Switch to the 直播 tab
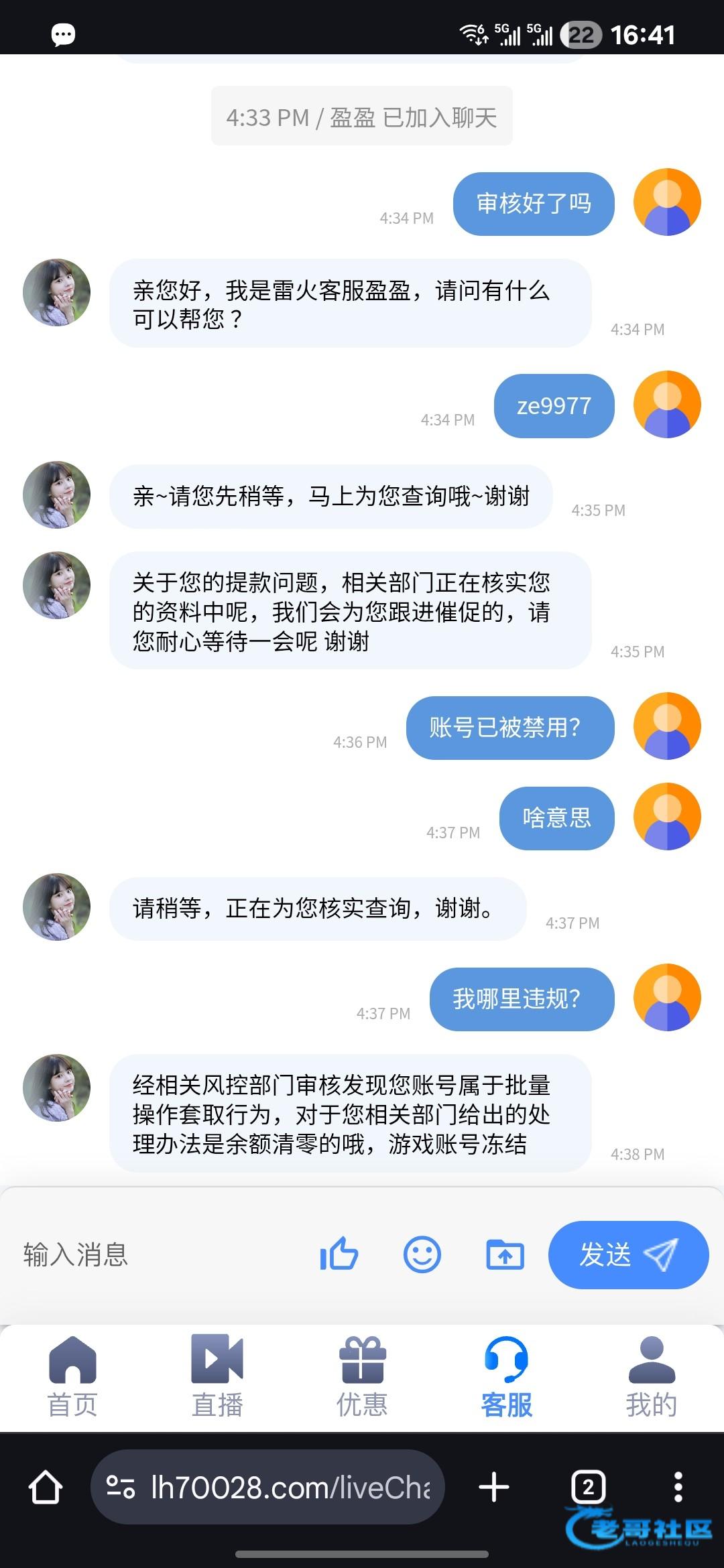724x1568 pixels. click(217, 1378)
